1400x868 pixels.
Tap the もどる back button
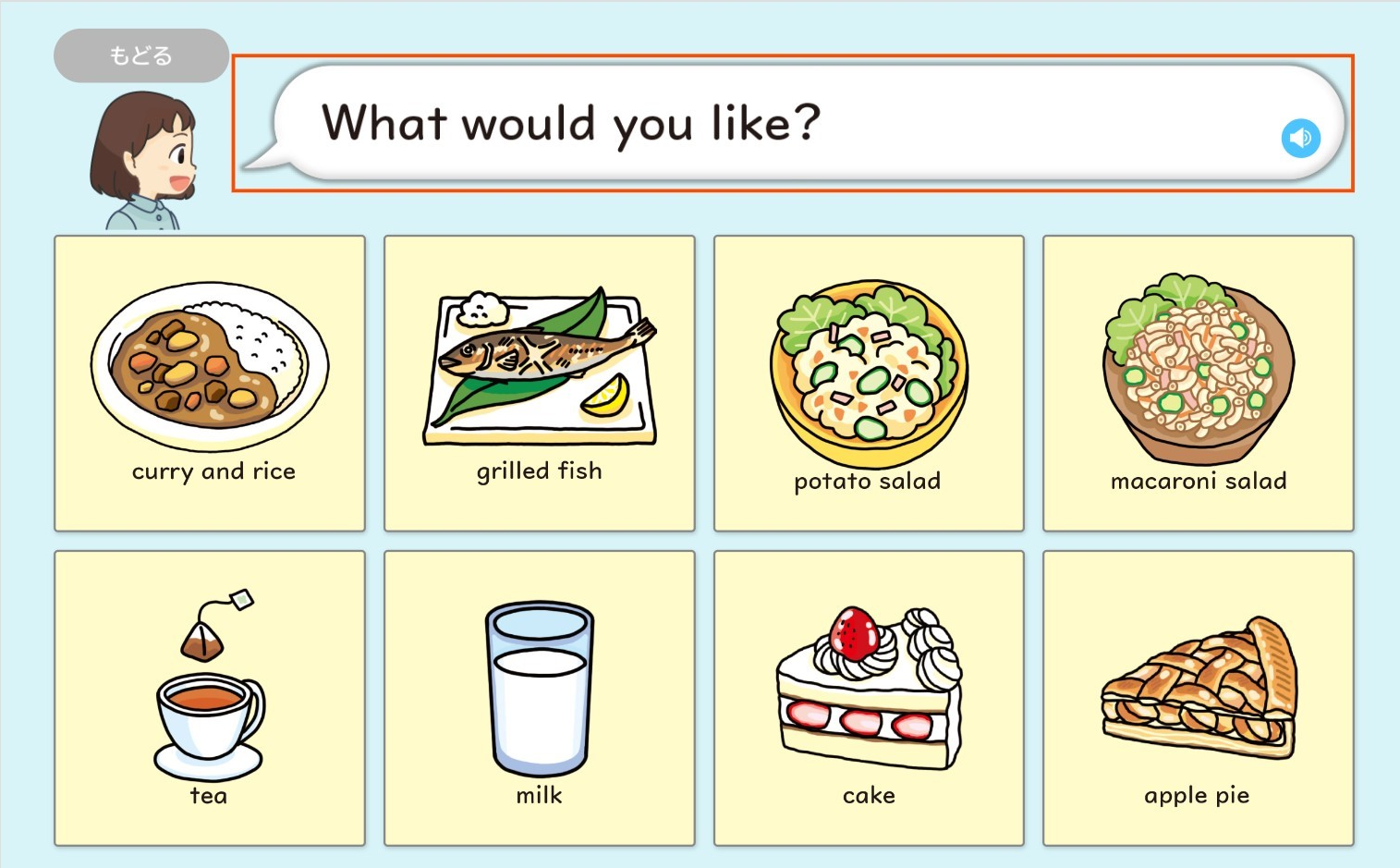click(x=140, y=55)
